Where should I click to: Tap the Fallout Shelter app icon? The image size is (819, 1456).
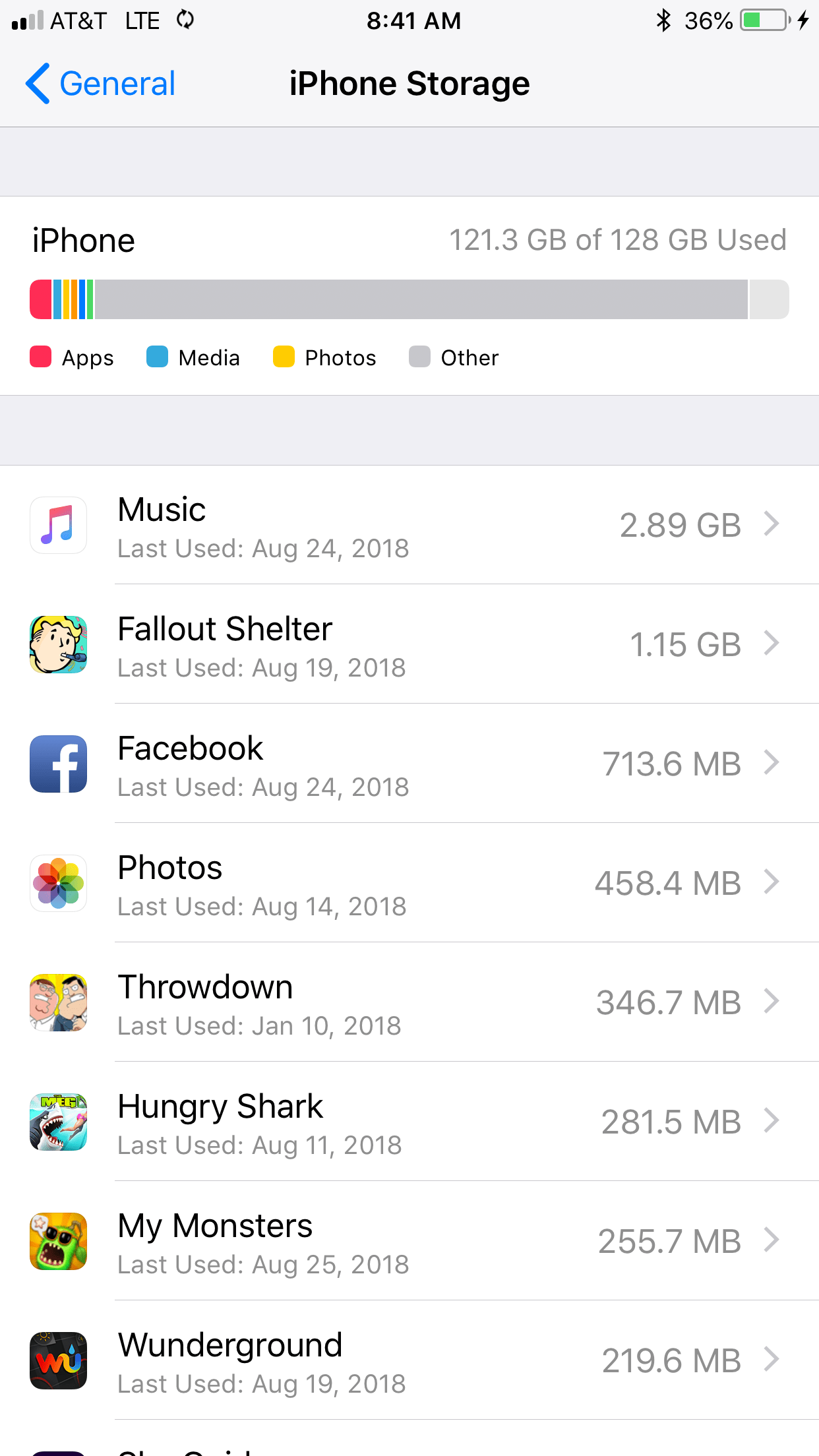(x=58, y=645)
